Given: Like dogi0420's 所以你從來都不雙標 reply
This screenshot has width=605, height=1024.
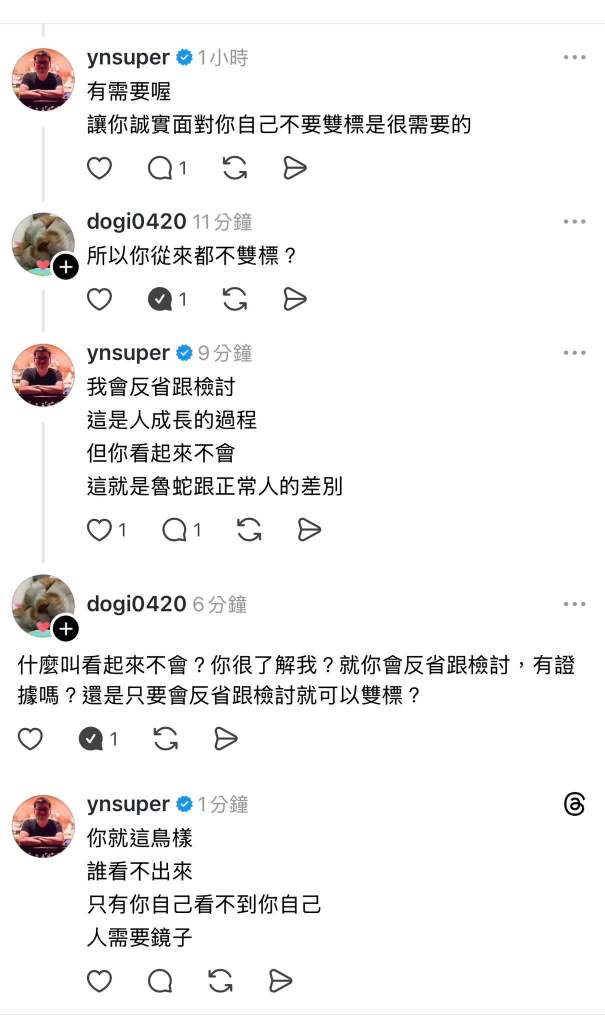Looking at the screenshot, I should pyautogui.click(x=99, y=298).
